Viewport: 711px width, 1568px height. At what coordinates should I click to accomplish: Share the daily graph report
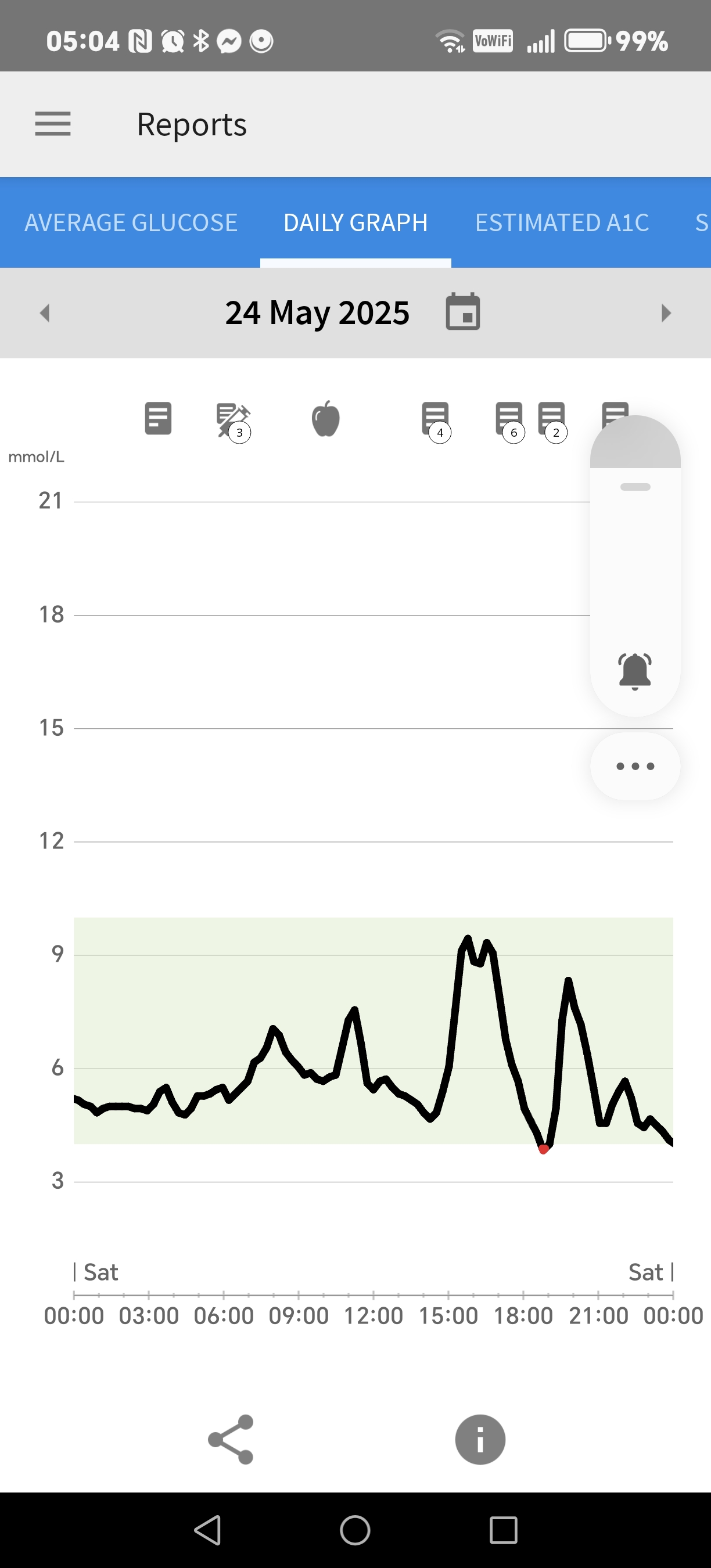coord(231,1440)
